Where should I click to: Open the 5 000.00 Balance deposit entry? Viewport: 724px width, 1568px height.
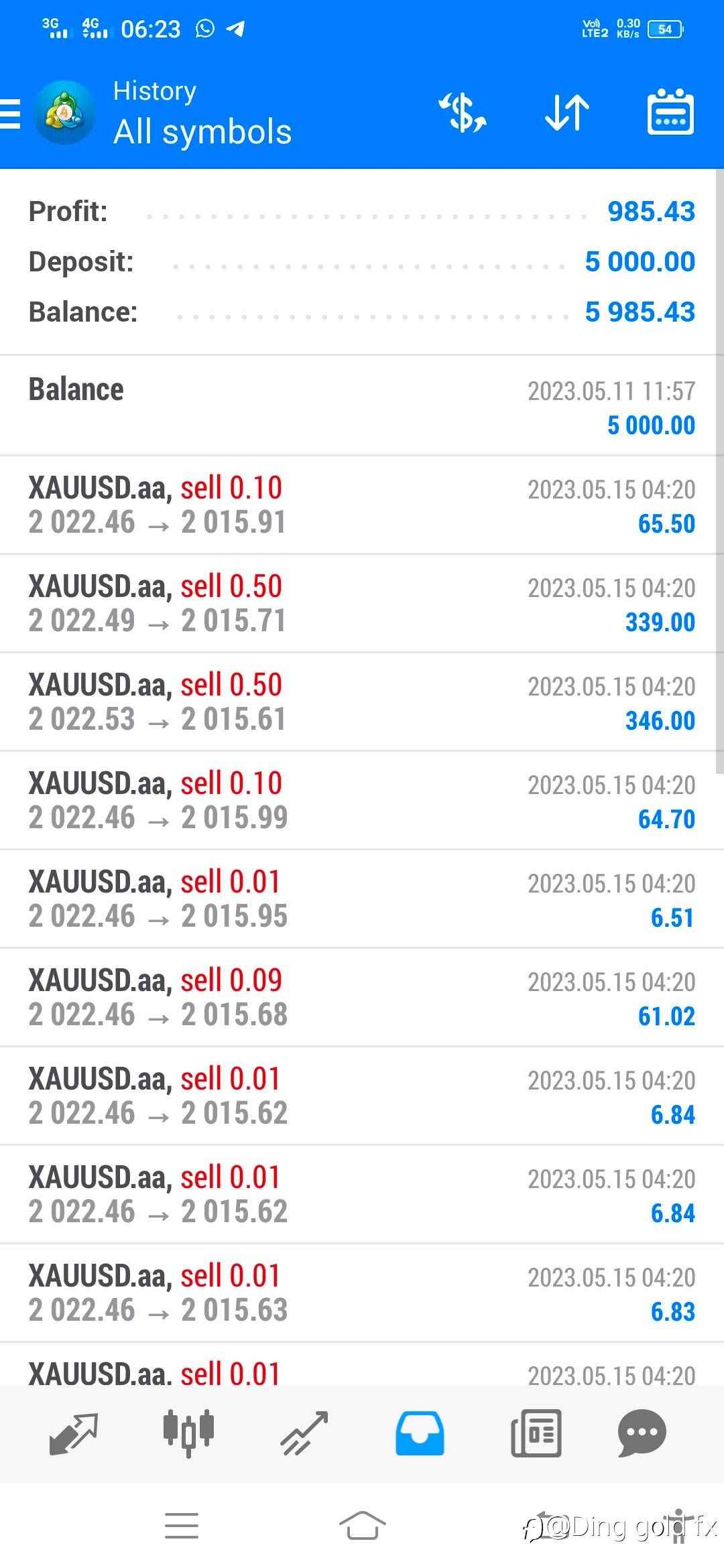coord(362,406)
